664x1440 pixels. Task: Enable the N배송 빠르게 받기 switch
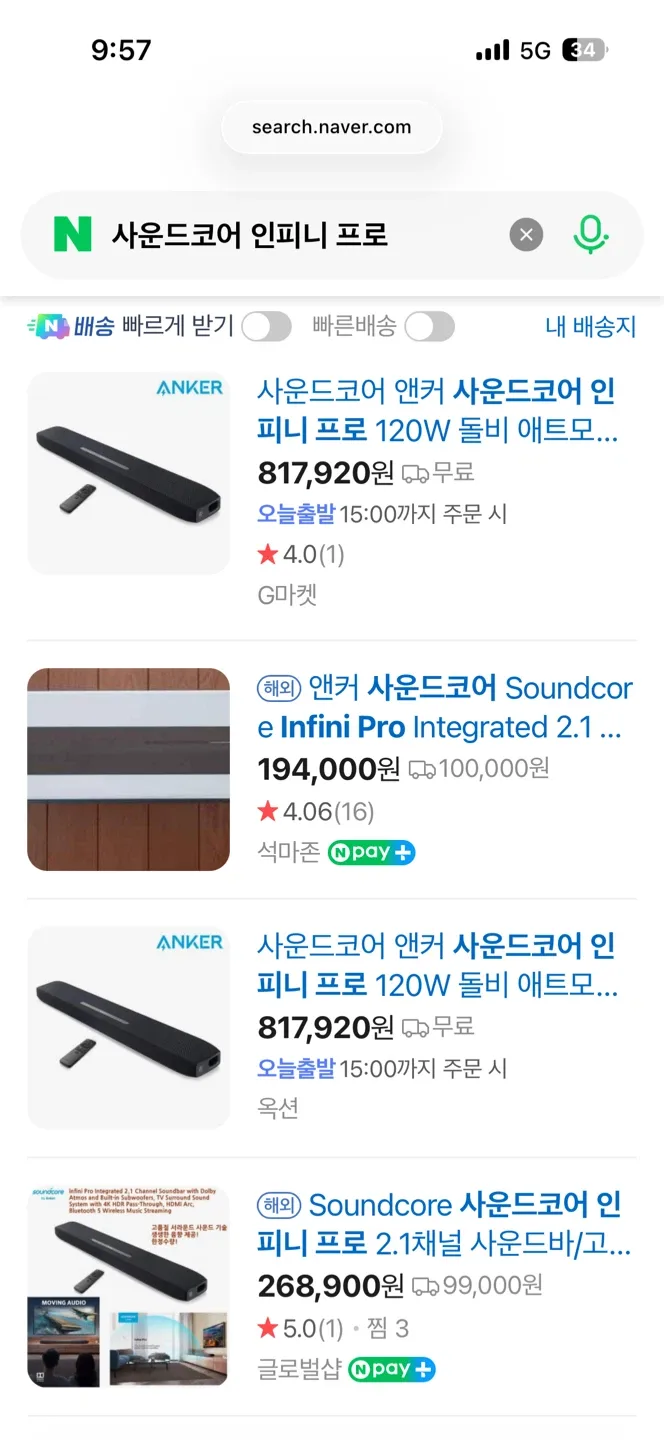(266, 326)
